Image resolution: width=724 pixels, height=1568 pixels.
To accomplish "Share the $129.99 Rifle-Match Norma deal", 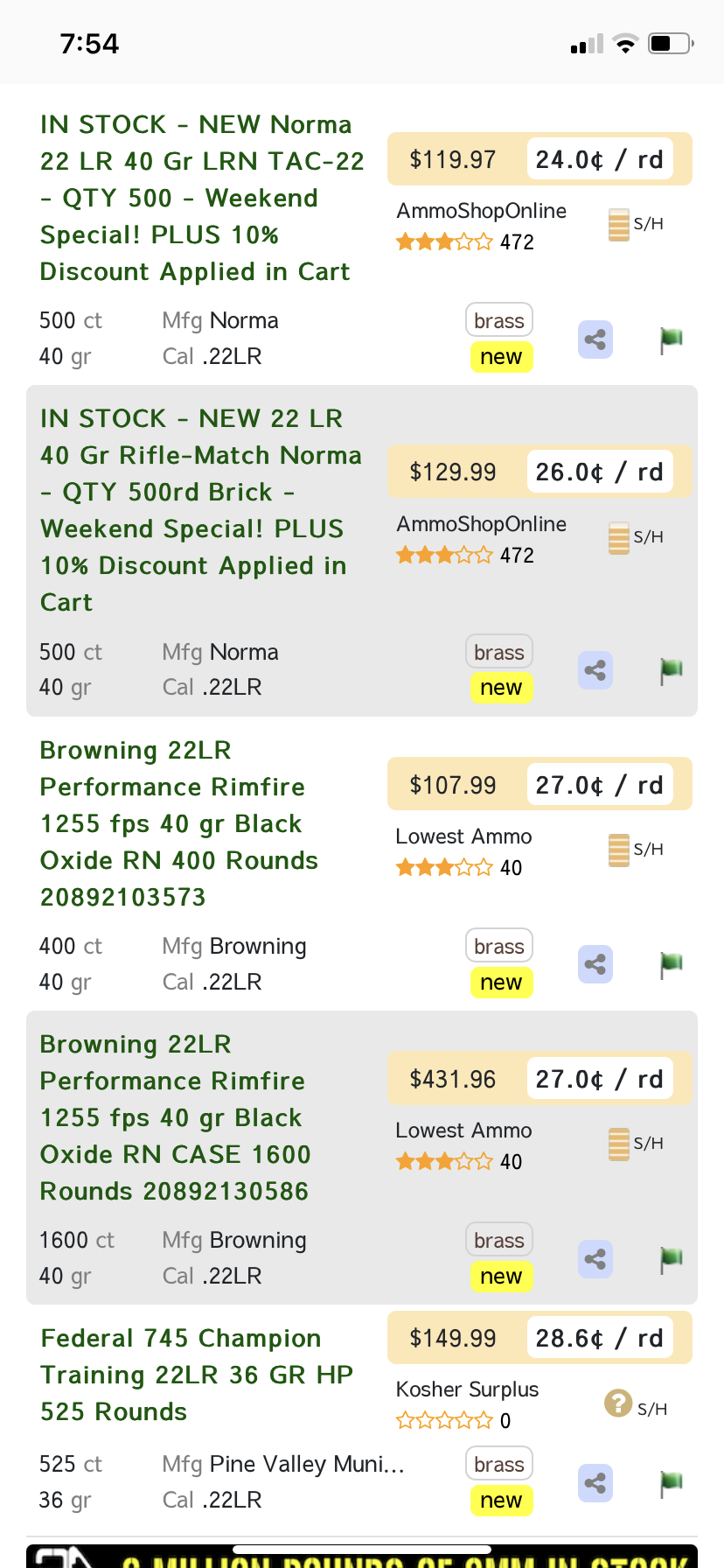I will point(595,671).
